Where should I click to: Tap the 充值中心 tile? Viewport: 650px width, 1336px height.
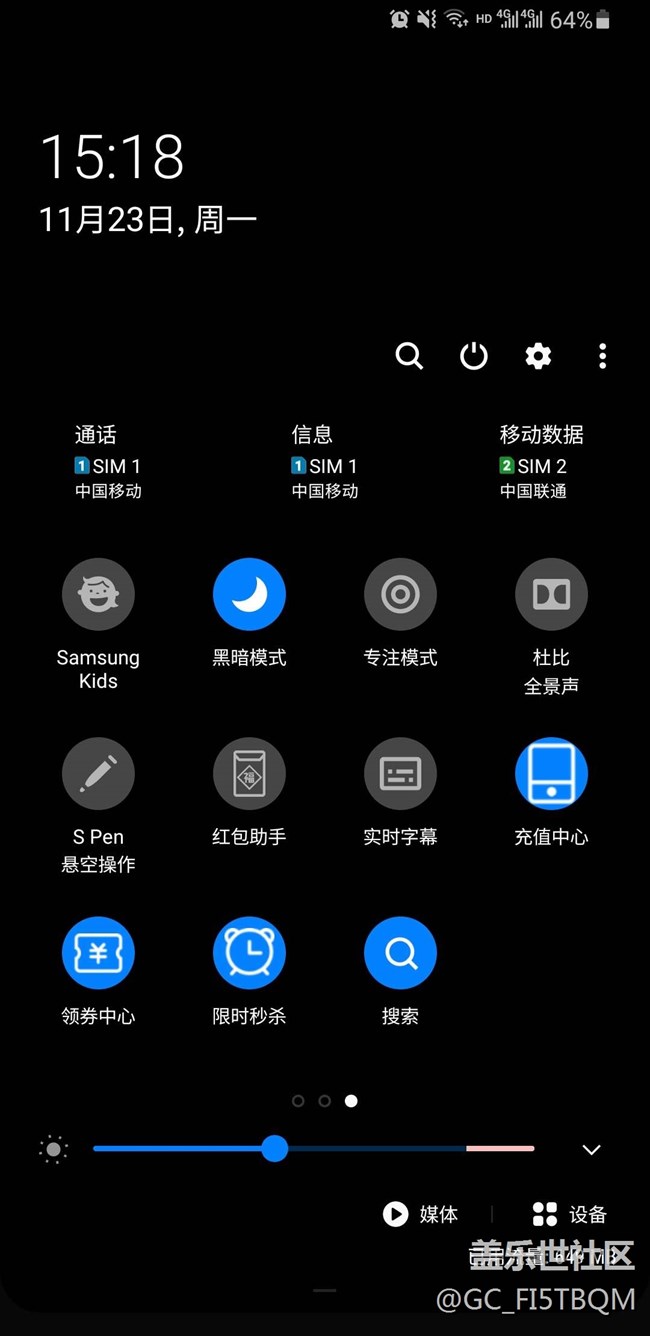(551, 774)
